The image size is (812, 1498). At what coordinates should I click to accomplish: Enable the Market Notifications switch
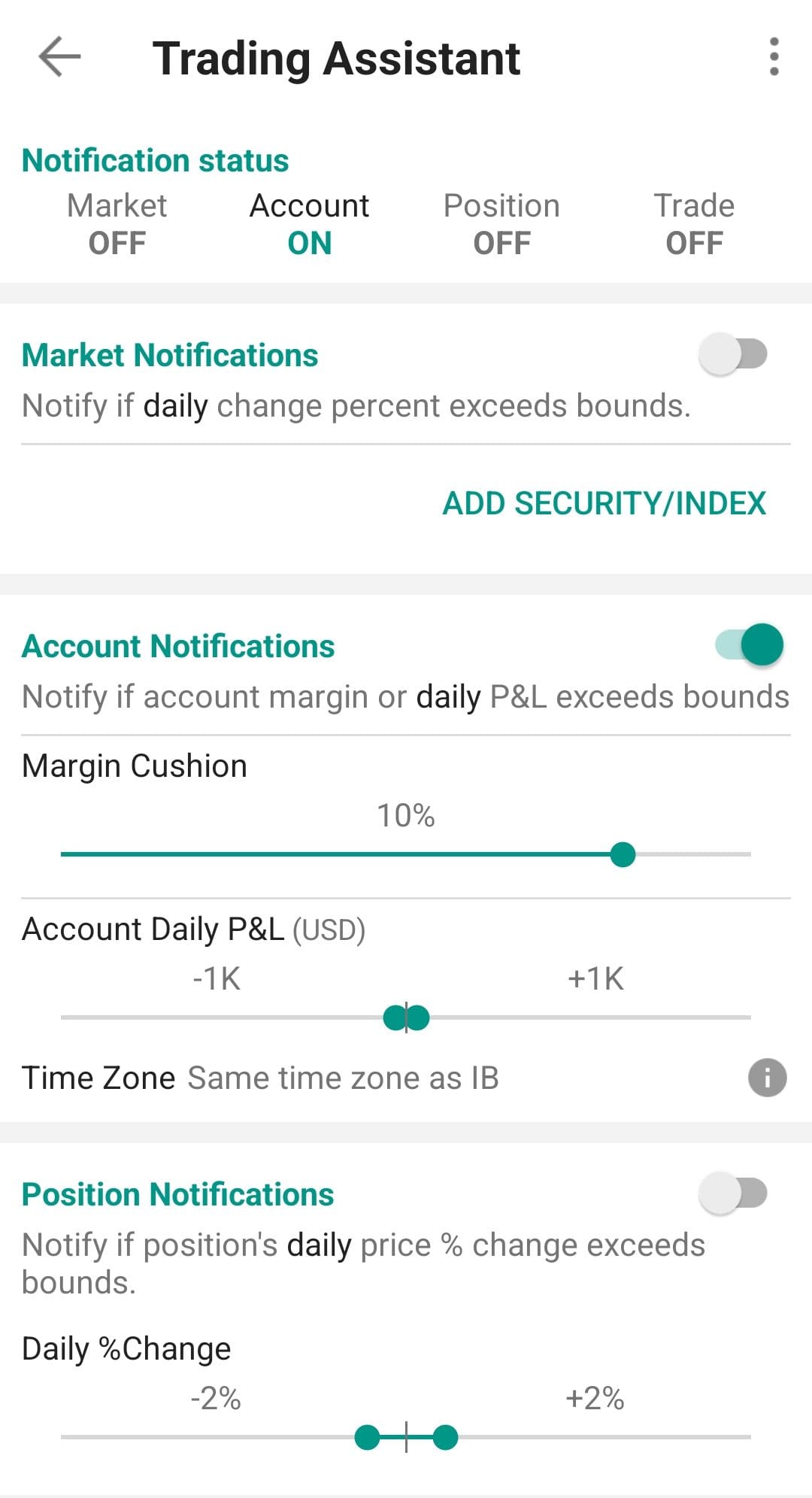click(733, 354)
